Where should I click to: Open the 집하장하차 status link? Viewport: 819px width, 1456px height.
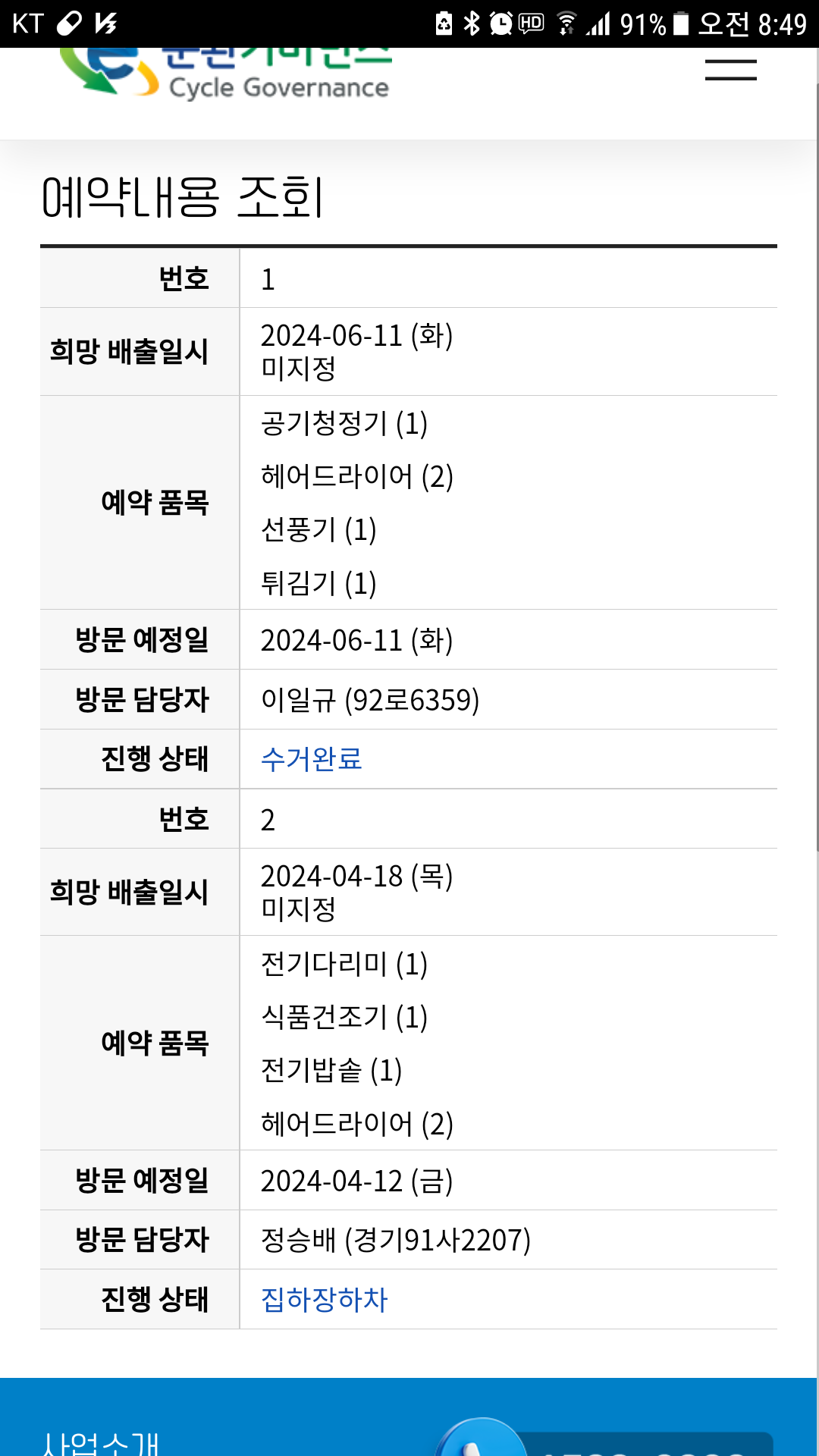click(x=324, y=1300)
